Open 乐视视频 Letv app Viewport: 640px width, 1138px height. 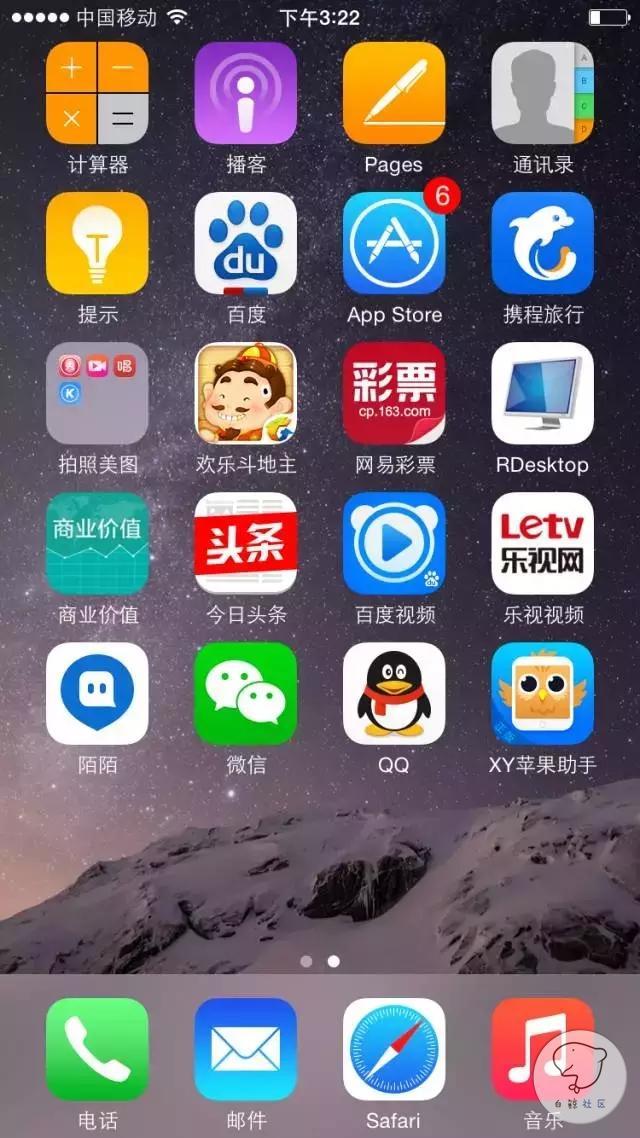pos(542,543)
